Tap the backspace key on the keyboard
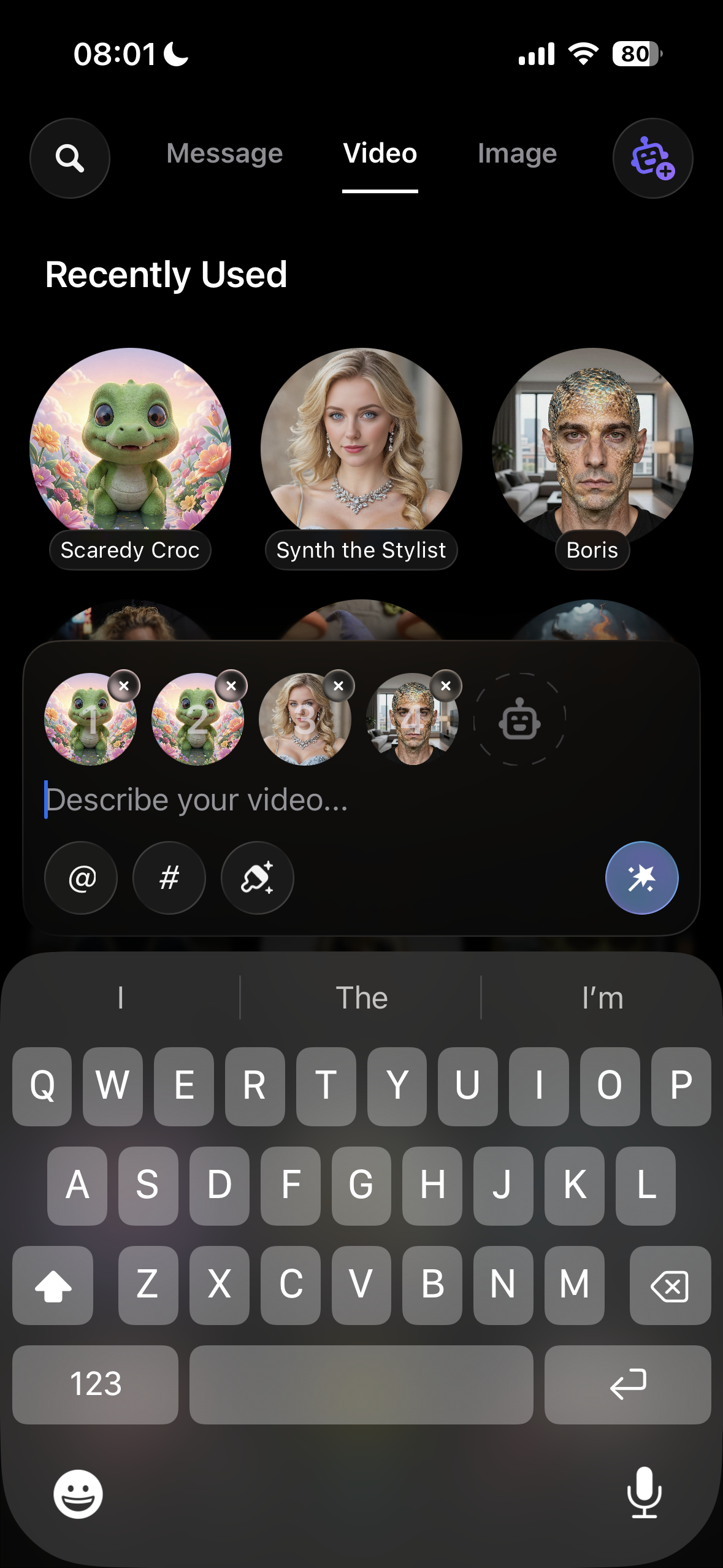Screen dimensions: 723x1568 click(670, 1285)
